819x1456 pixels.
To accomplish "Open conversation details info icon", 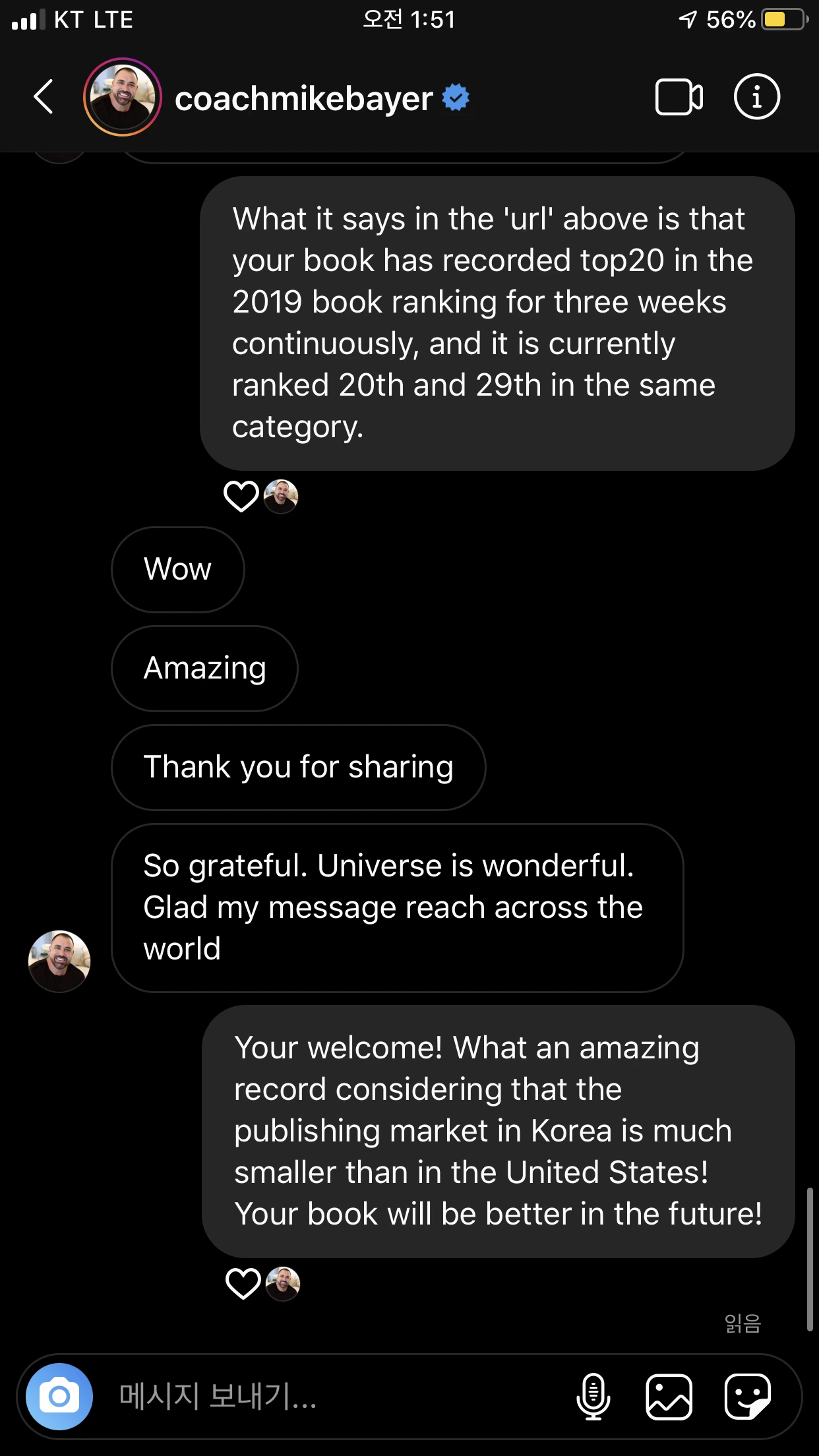I will (756, 97).
